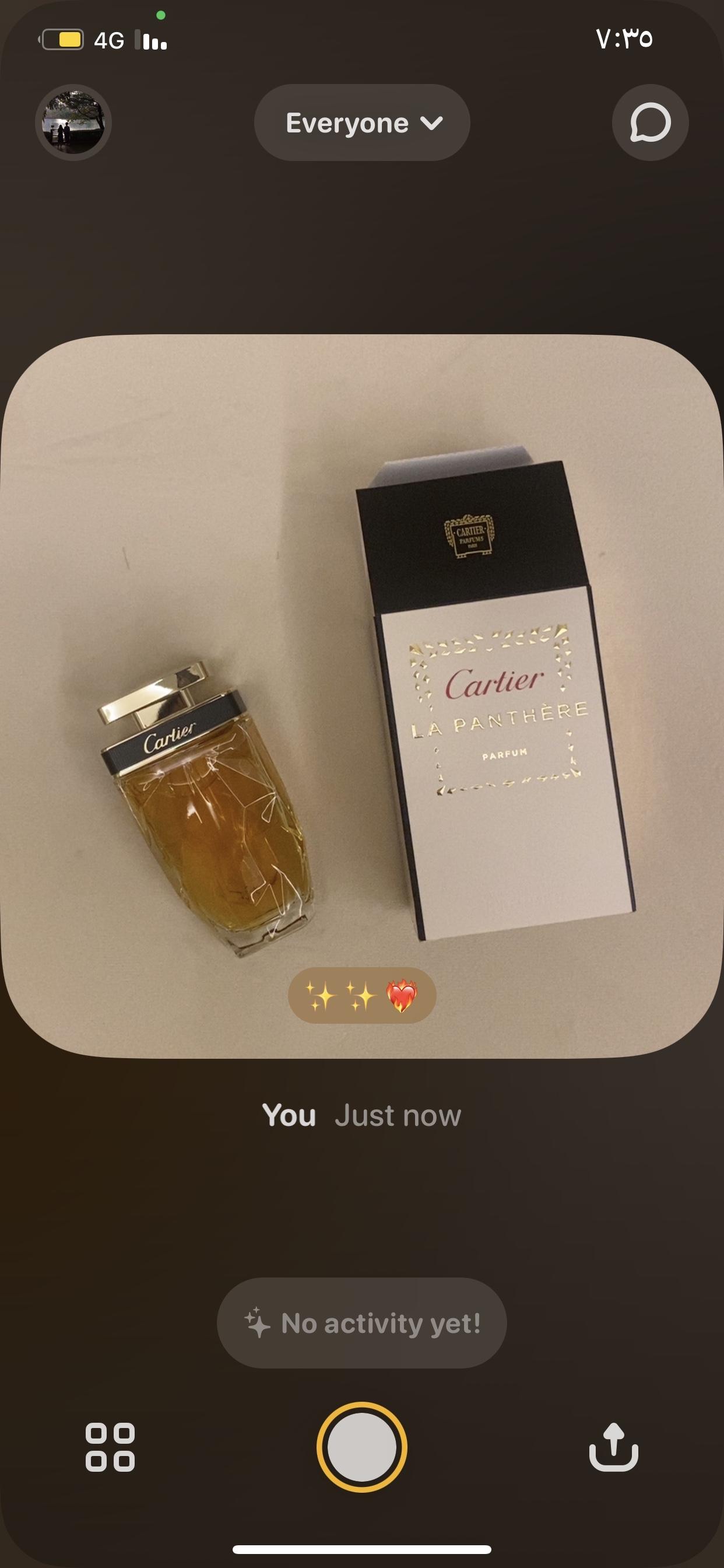Open the messages chat icon

[650, 123]
